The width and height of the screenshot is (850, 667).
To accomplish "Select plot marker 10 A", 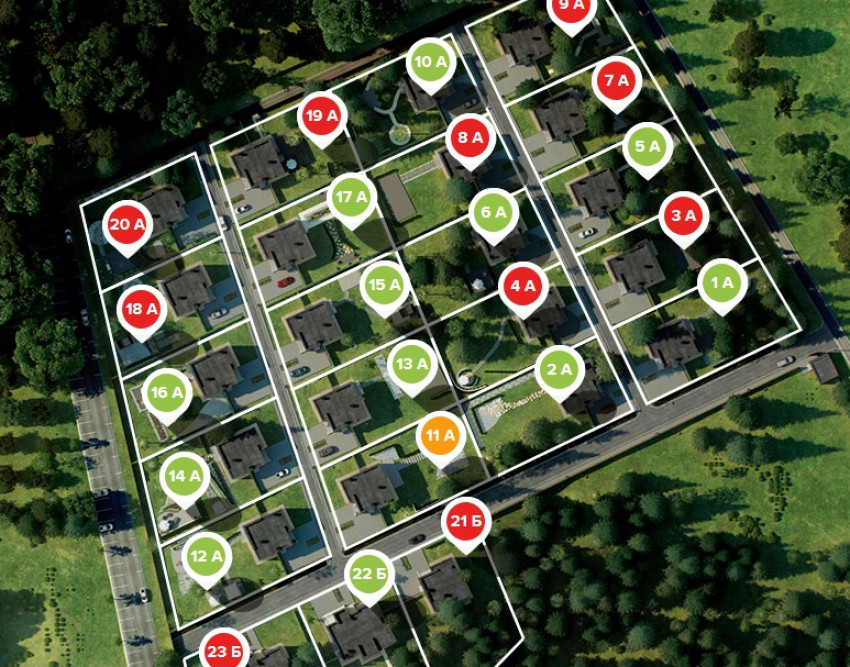I will pyautogui.click(x=431, y=62).
